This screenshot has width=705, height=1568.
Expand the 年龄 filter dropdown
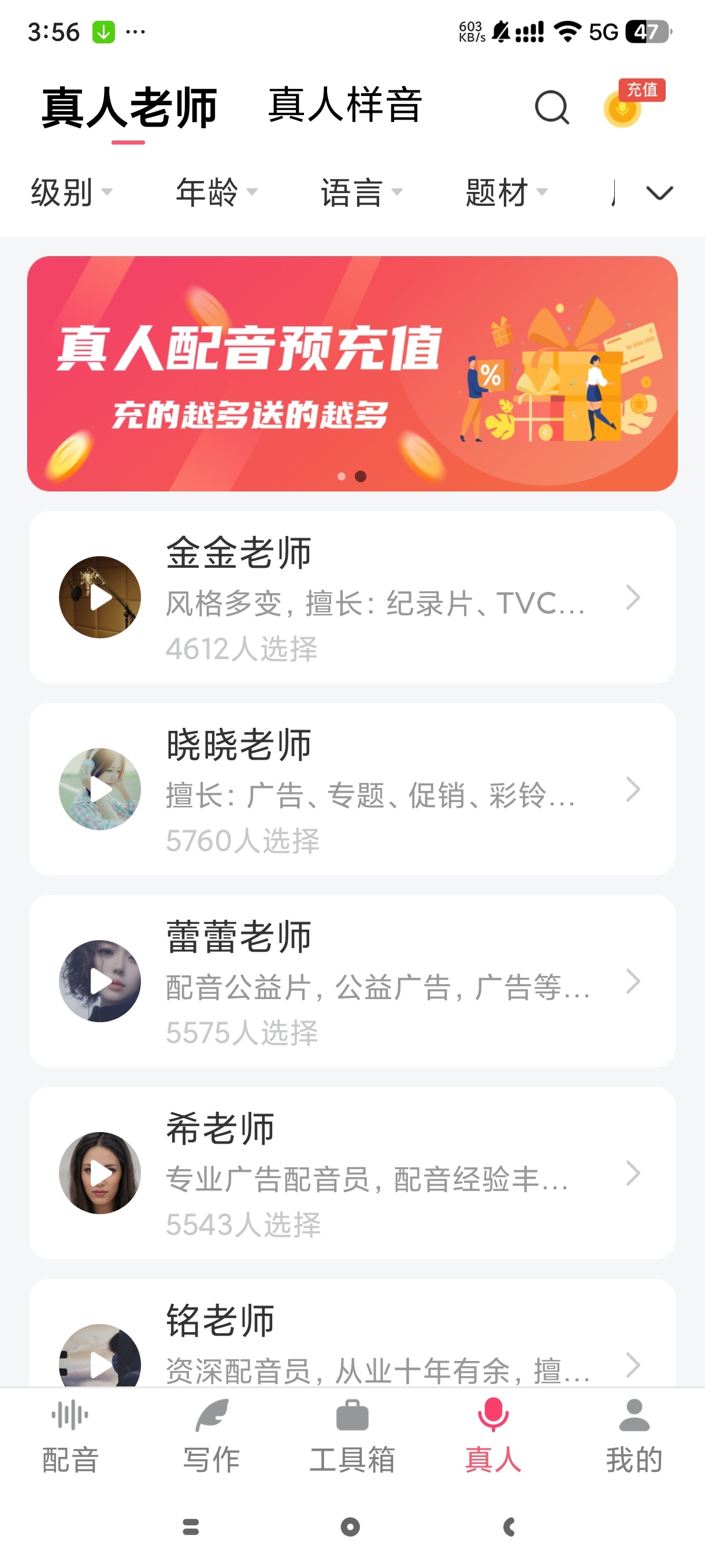[216, 193]
